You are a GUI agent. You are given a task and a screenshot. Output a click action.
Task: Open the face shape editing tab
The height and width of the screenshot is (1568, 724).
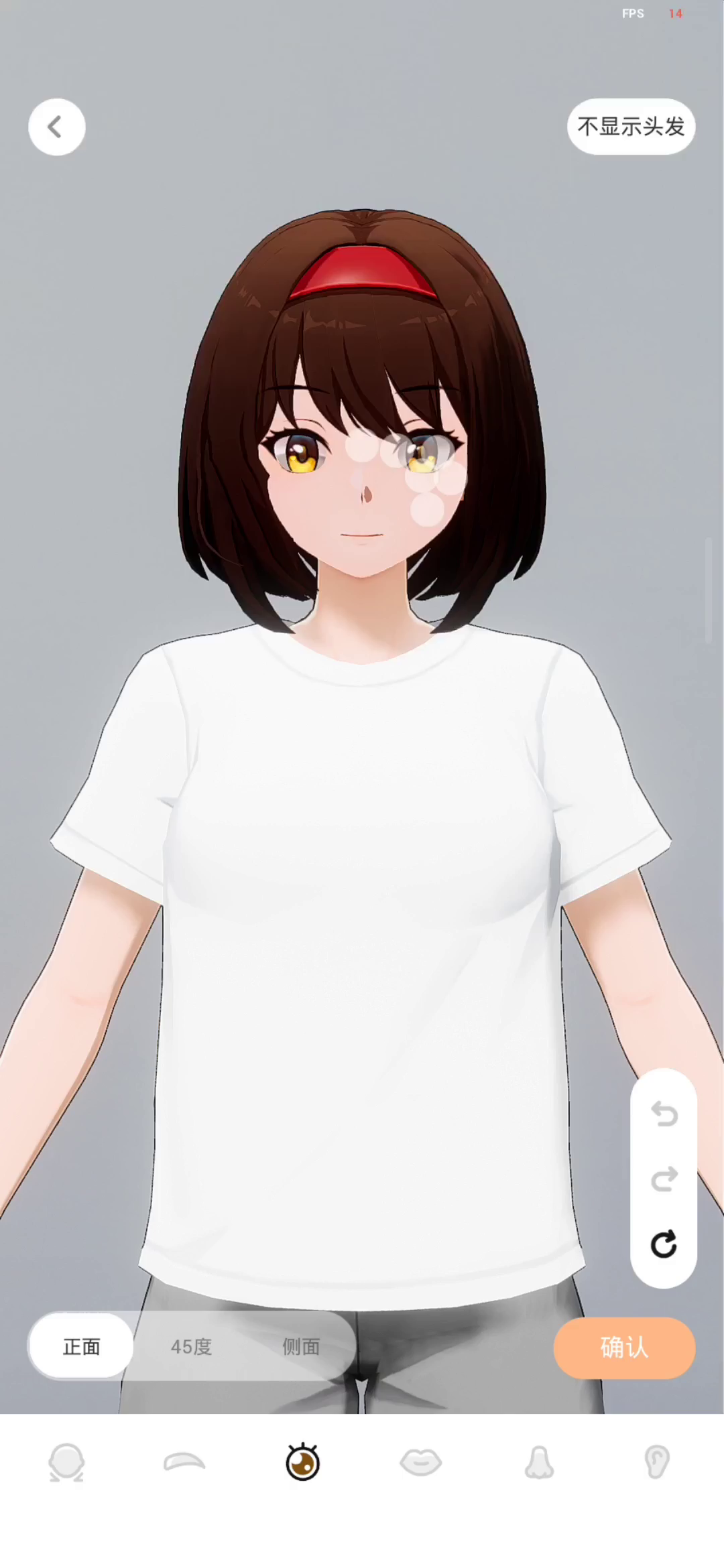[x=66, y=1461]
